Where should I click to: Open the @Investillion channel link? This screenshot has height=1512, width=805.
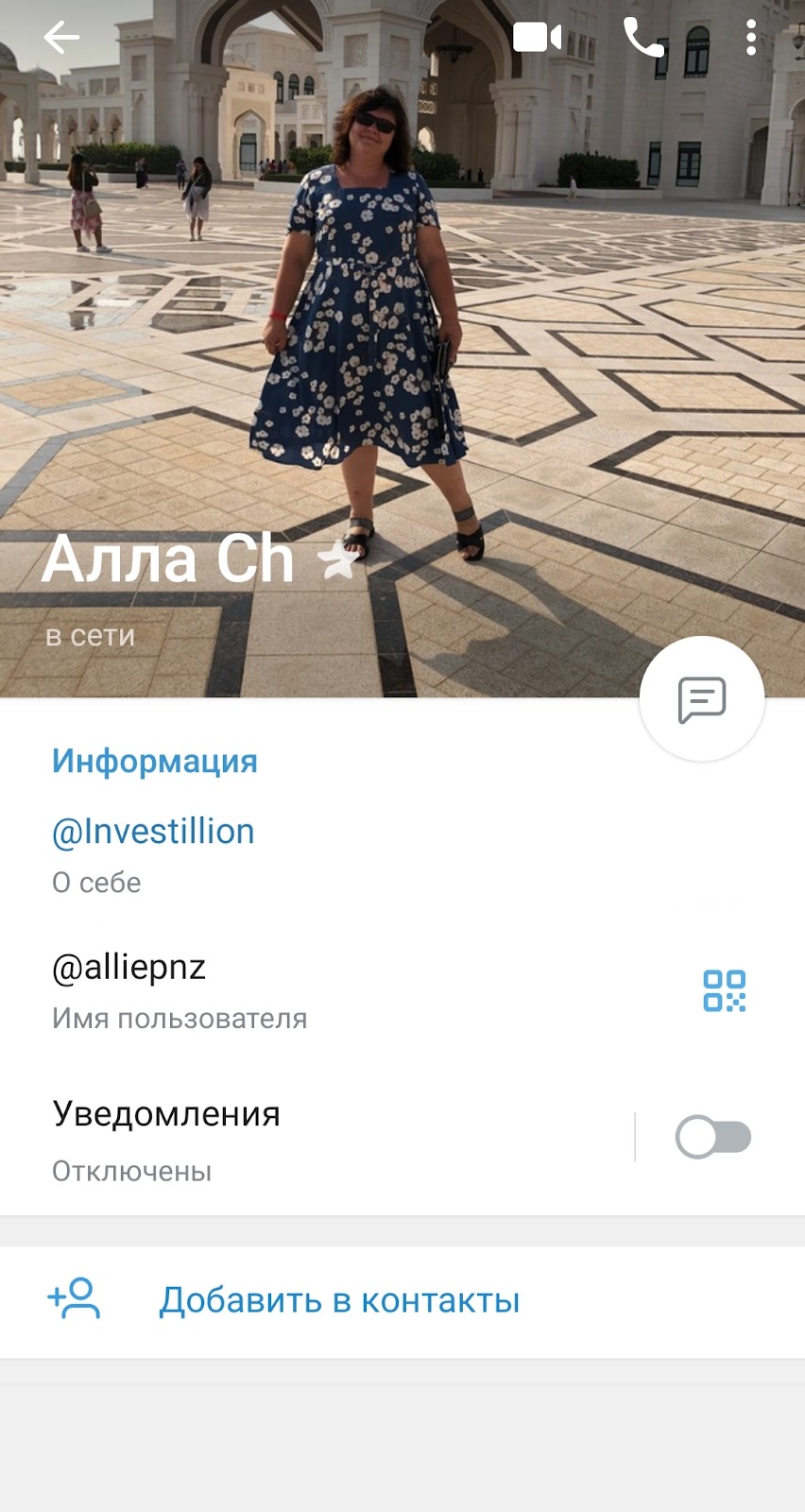click(x=153, y=831)
